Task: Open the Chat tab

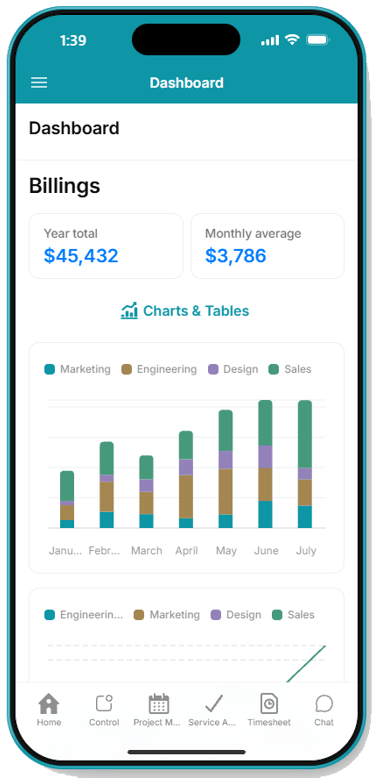Action: point(324,710)
